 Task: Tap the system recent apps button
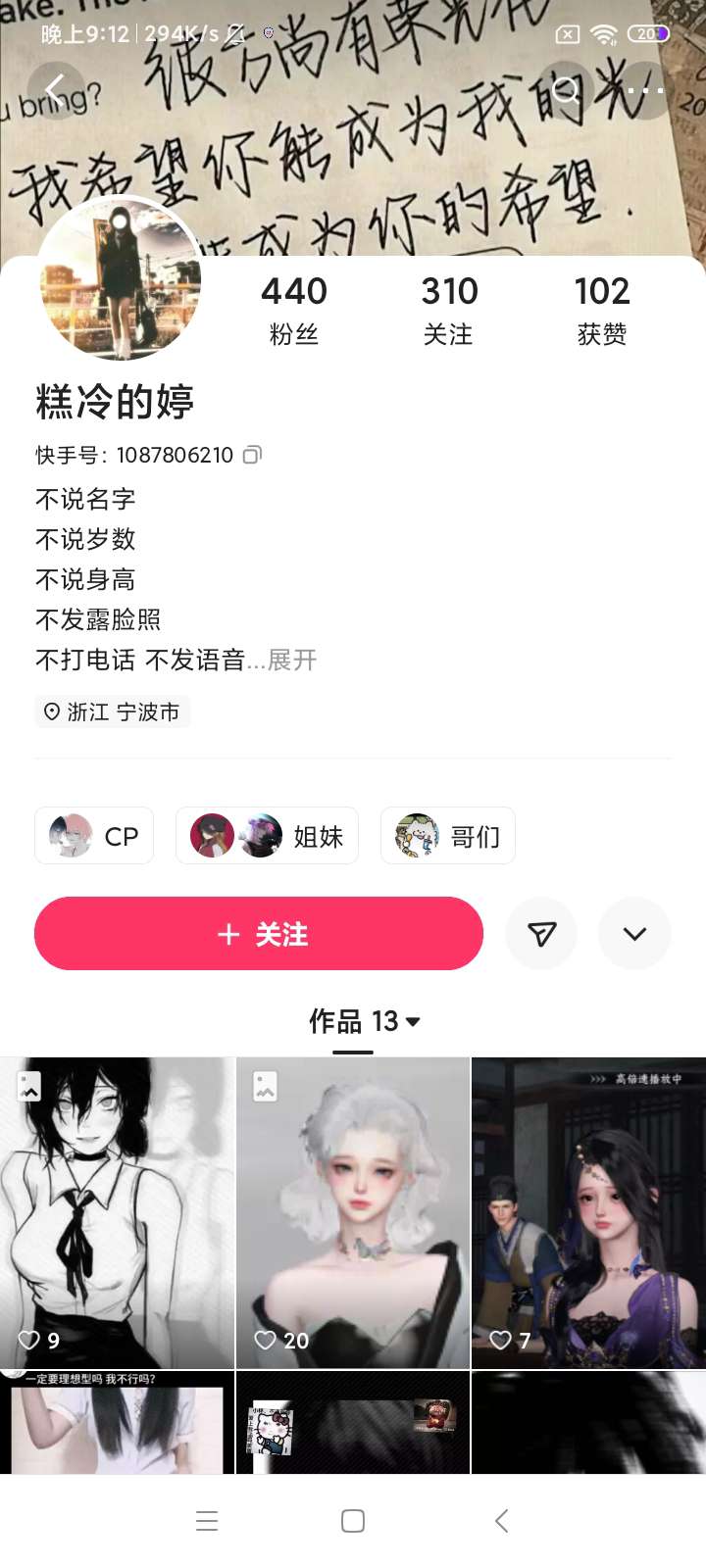pyautogui.click(x=207, y=1521)
